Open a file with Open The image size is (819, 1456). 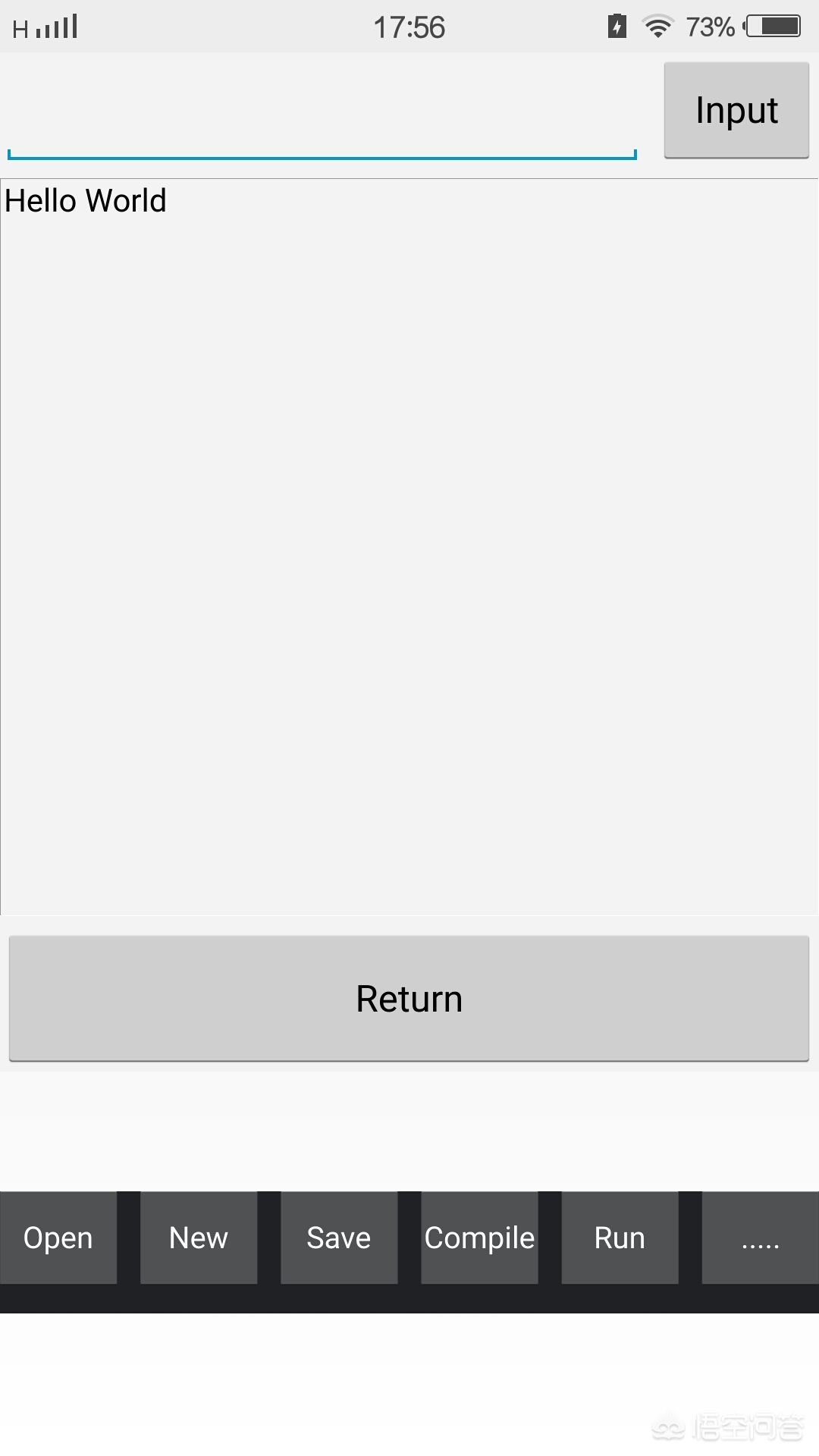[x=58, y=1238]
